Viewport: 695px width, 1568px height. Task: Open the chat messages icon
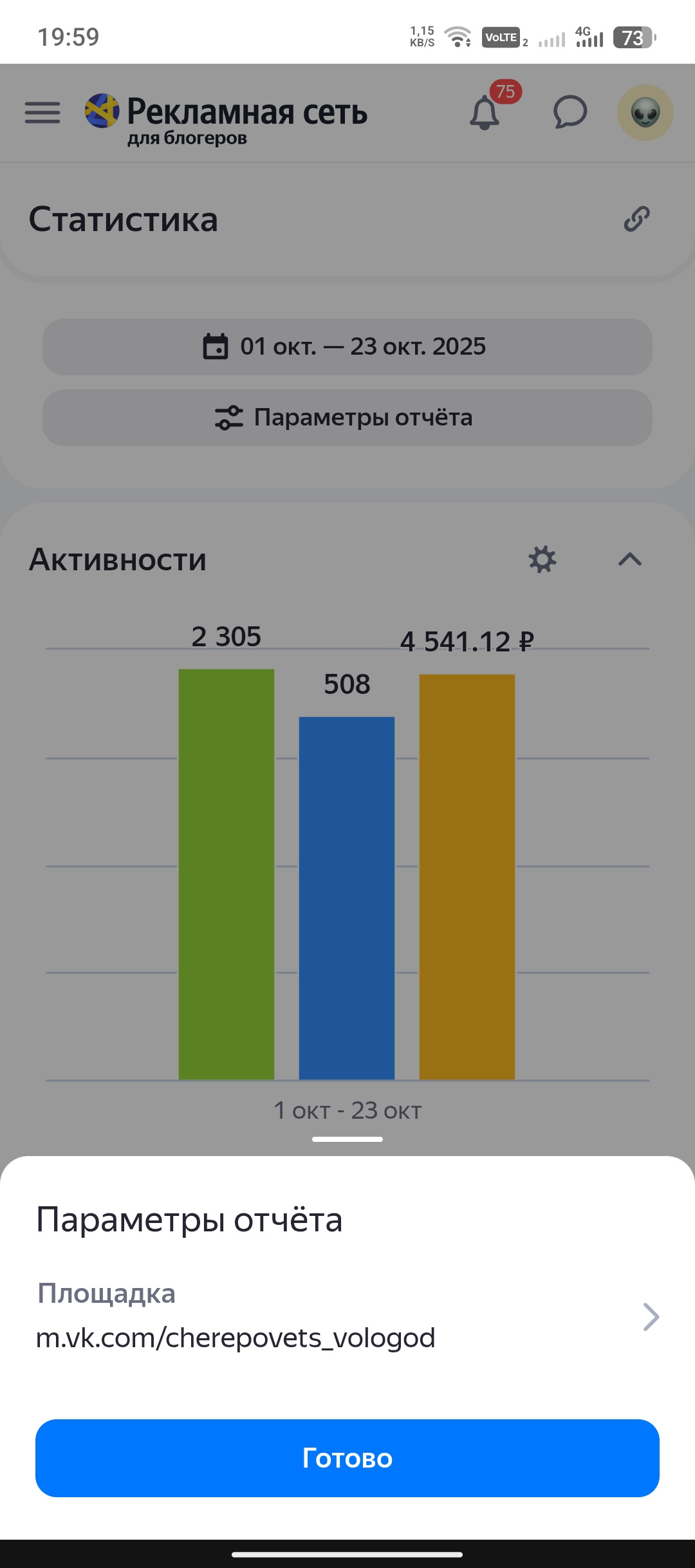570,113
